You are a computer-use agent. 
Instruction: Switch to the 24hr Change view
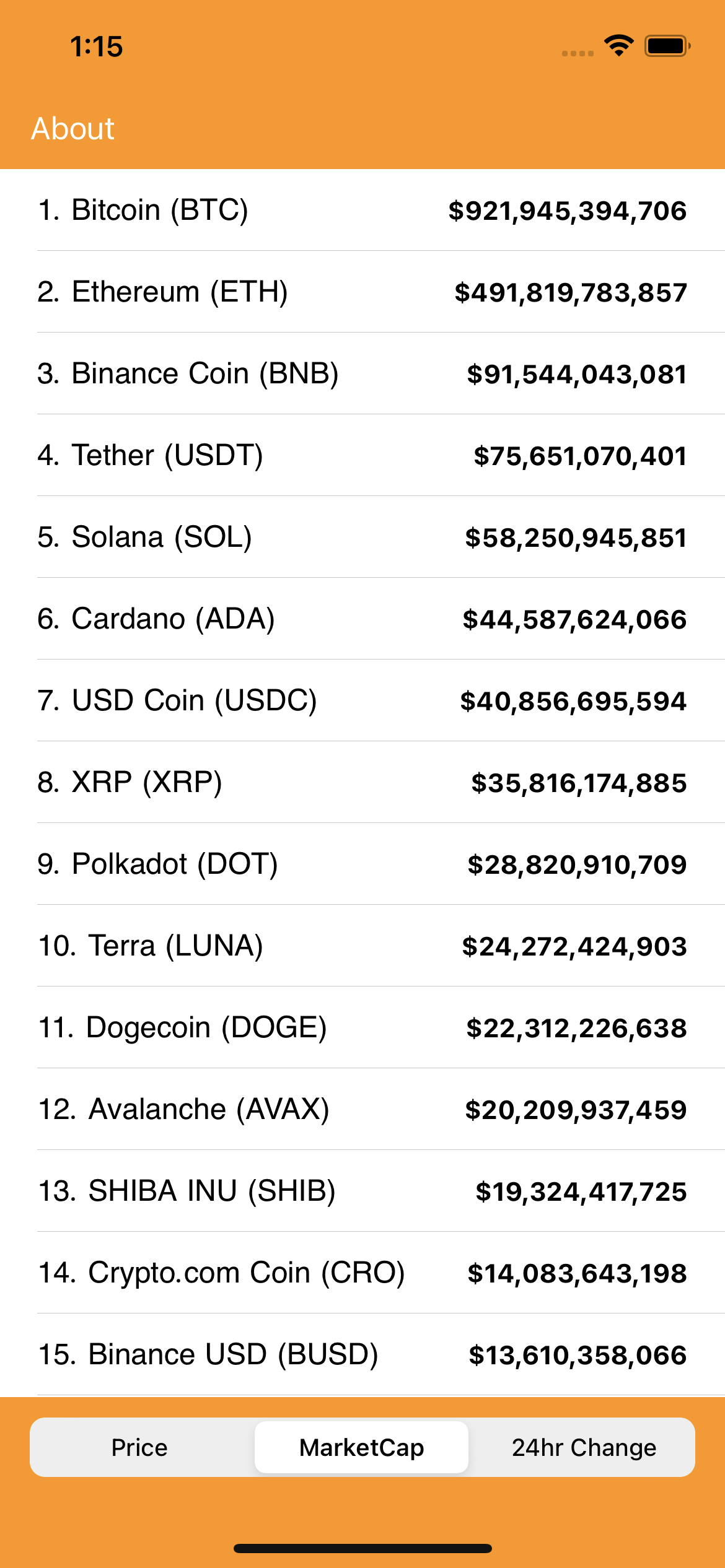pyautogui.click(x=584, y=1447)
